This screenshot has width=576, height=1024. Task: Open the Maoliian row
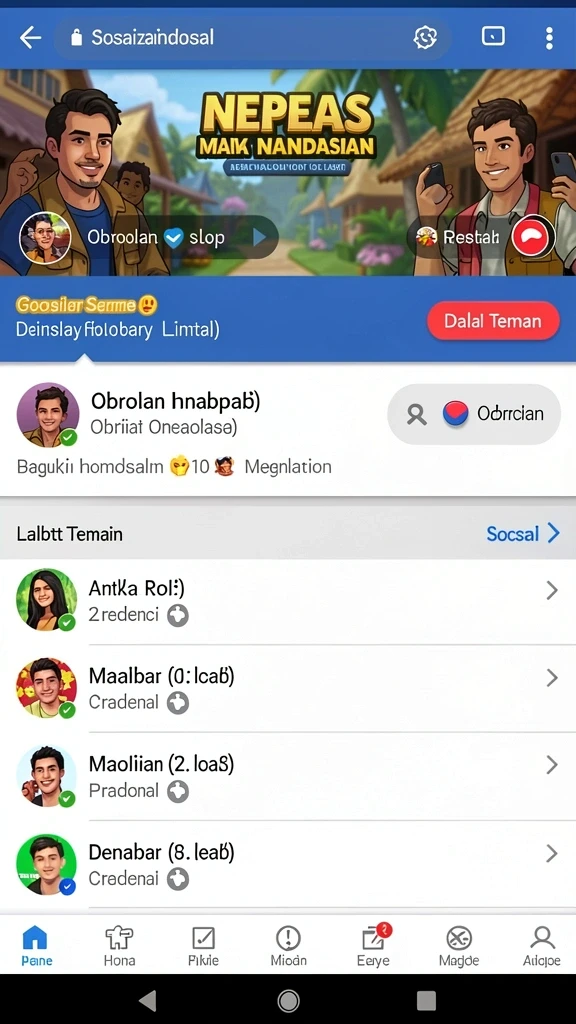[288, 776]
